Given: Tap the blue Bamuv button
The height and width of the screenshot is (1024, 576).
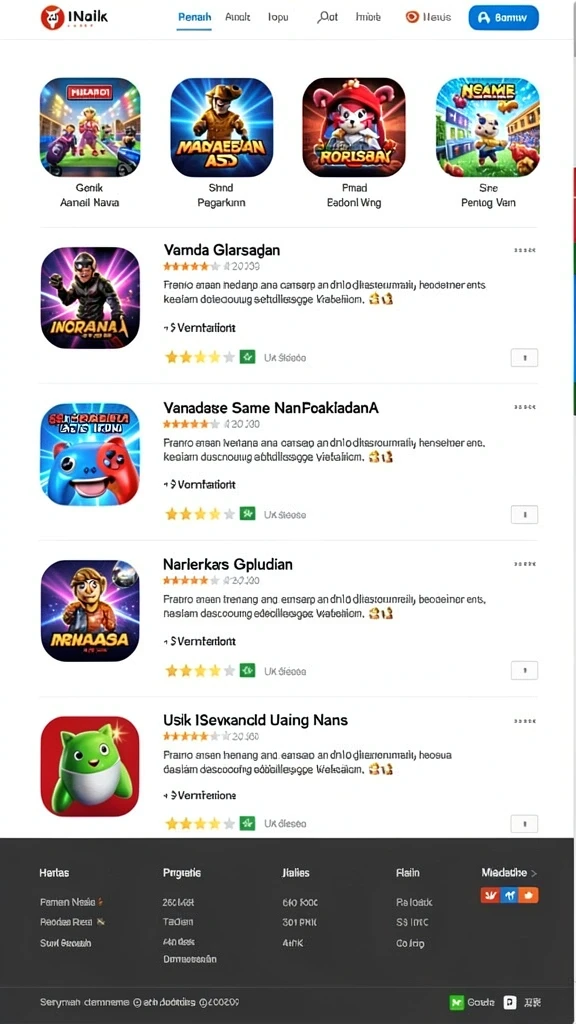Looking at the screenshot, I should [x=504, y=18].
